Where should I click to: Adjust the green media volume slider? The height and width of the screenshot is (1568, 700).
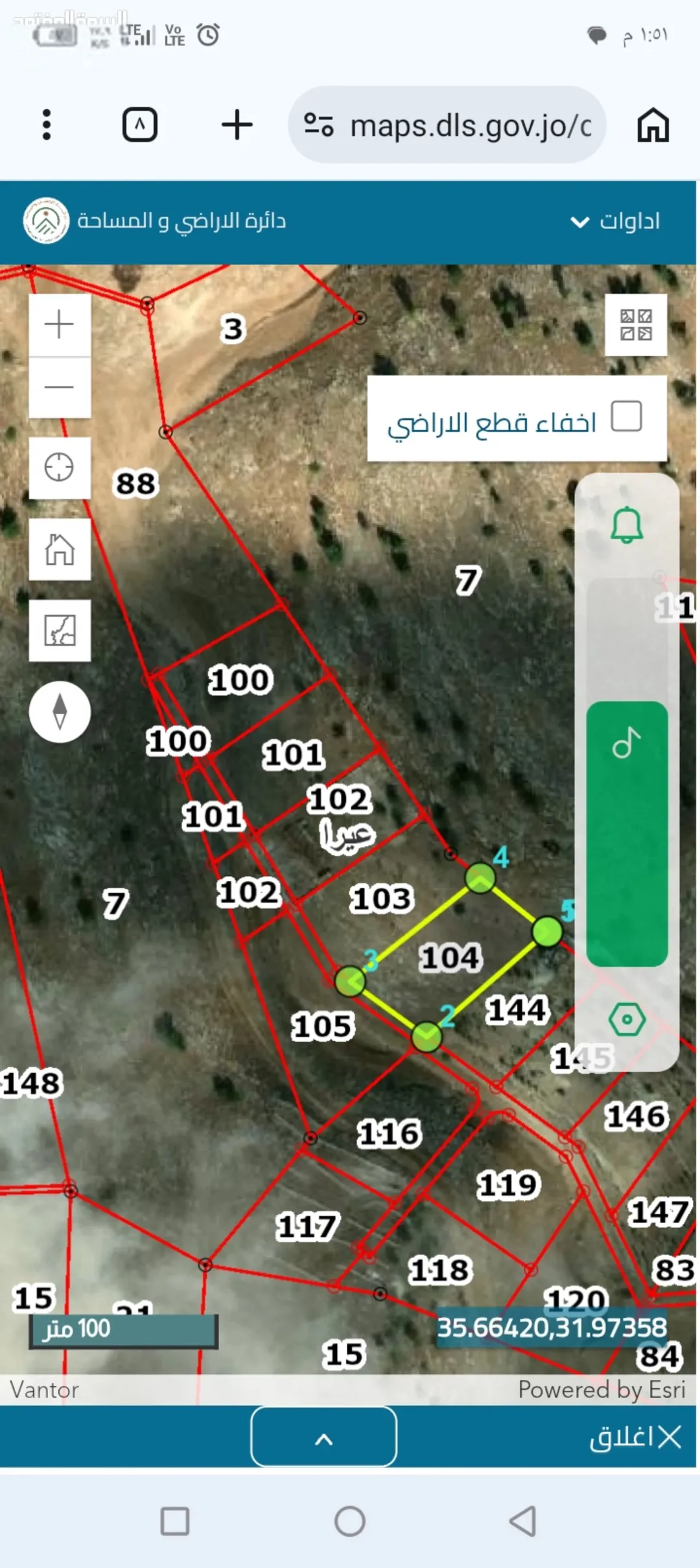tap(627, 833)
